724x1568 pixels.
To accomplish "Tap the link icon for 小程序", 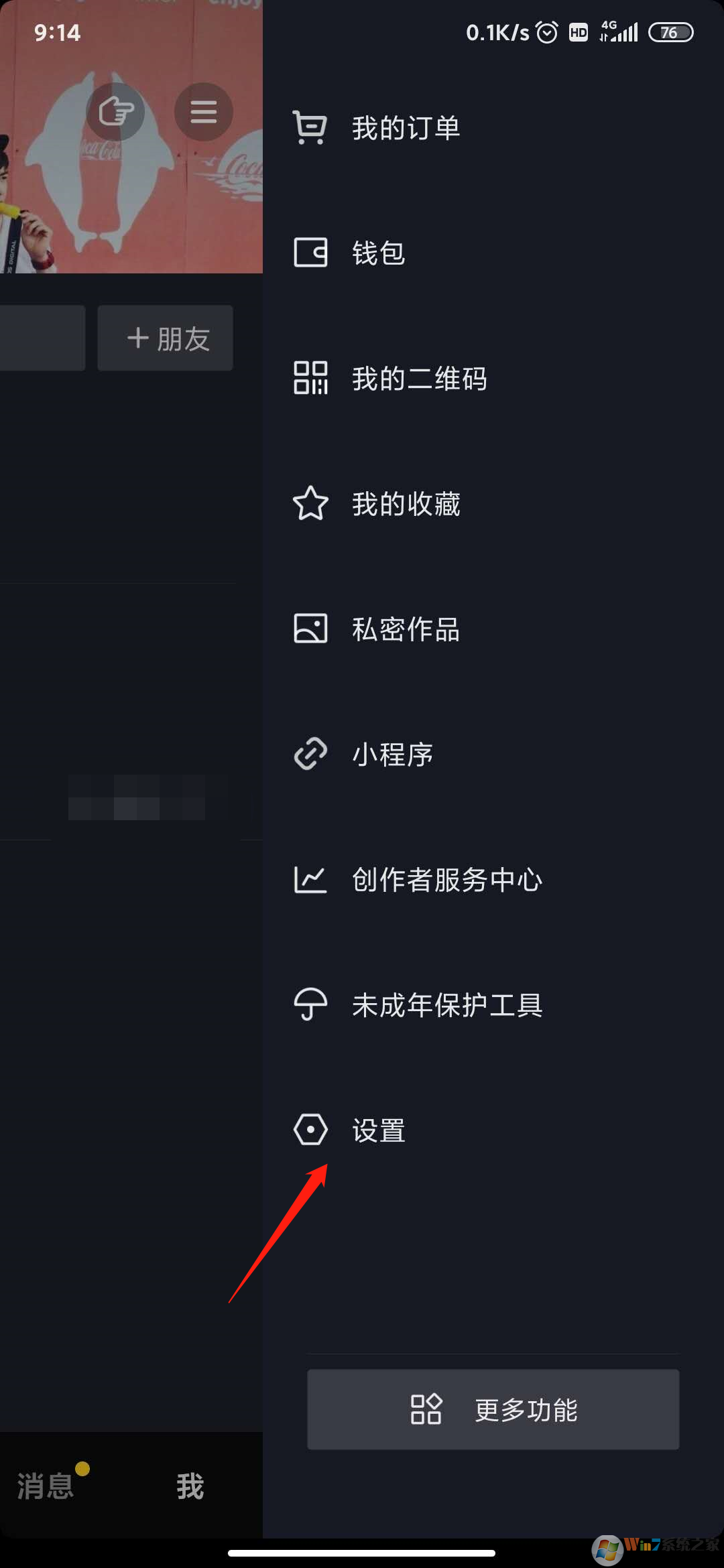I will 310,753.
